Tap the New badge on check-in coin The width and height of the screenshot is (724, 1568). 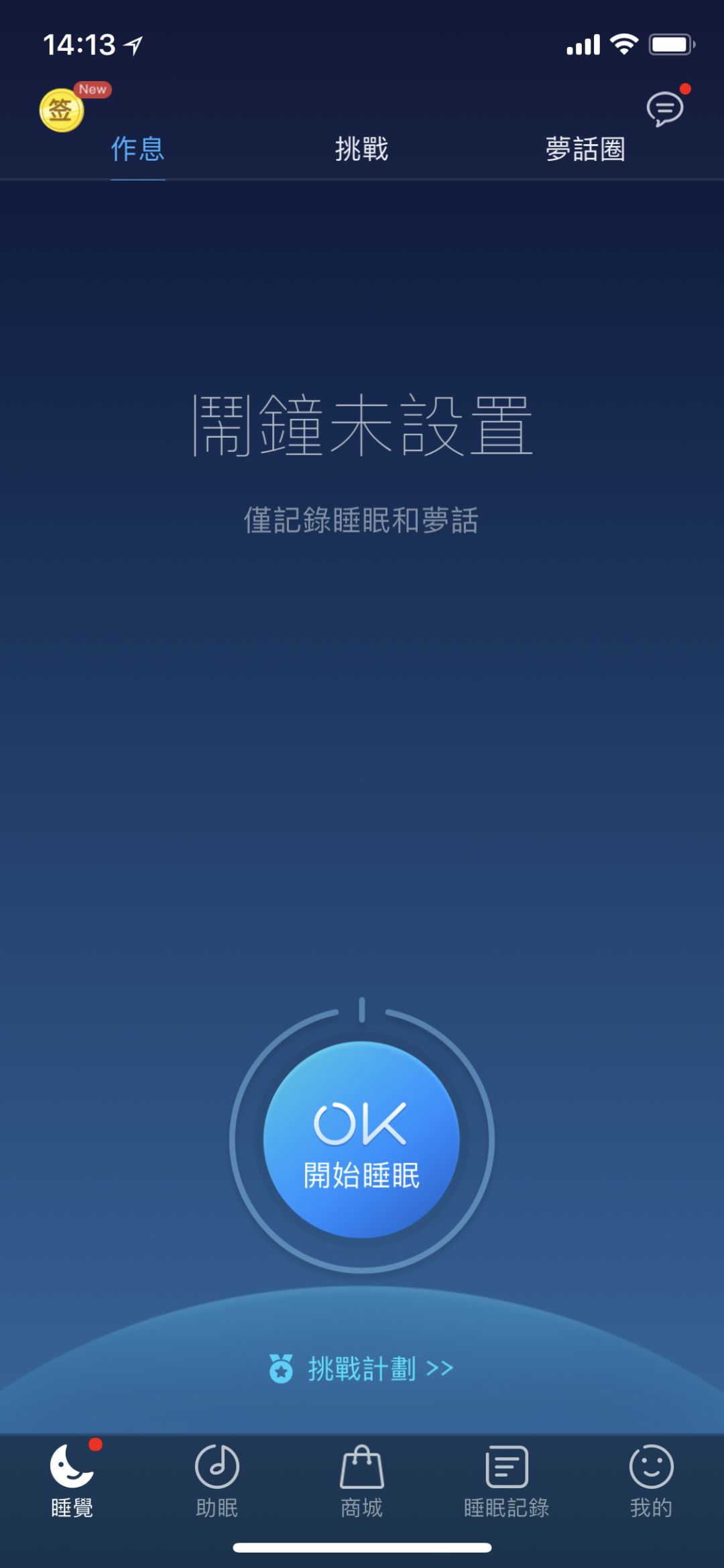pyautogui.click(x=92, y=88)
